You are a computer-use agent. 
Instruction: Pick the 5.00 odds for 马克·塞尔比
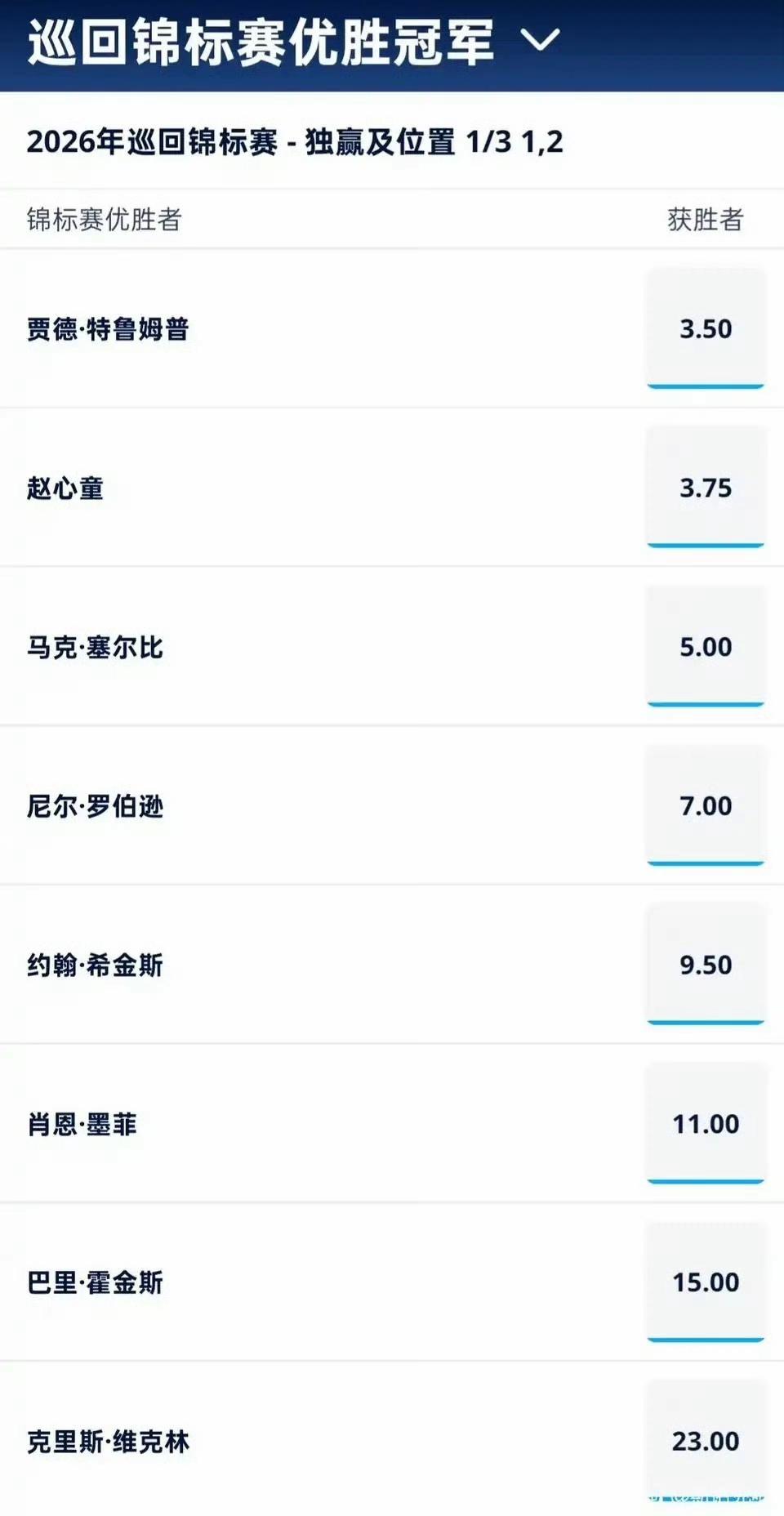(707, 647)
